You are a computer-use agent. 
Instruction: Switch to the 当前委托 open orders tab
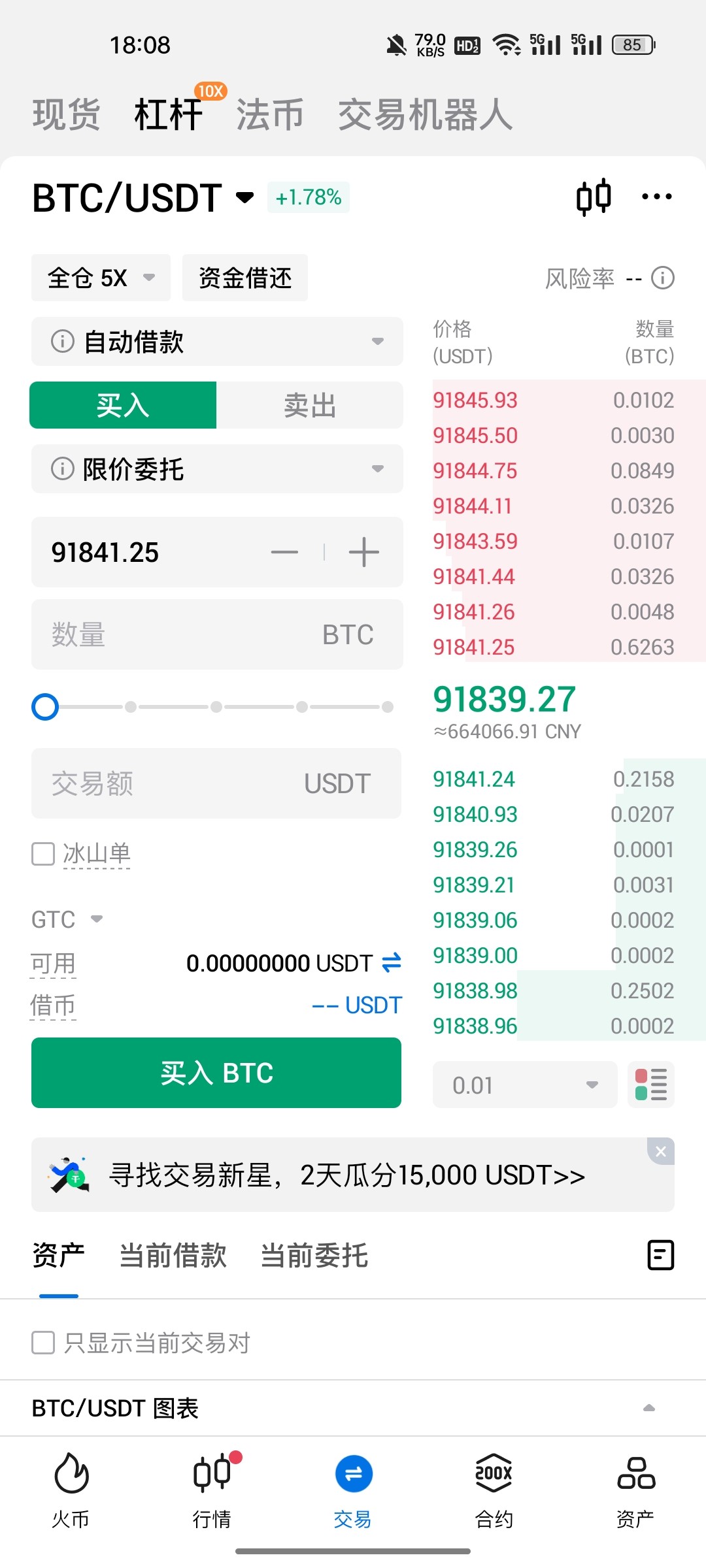coord(314,1255)
